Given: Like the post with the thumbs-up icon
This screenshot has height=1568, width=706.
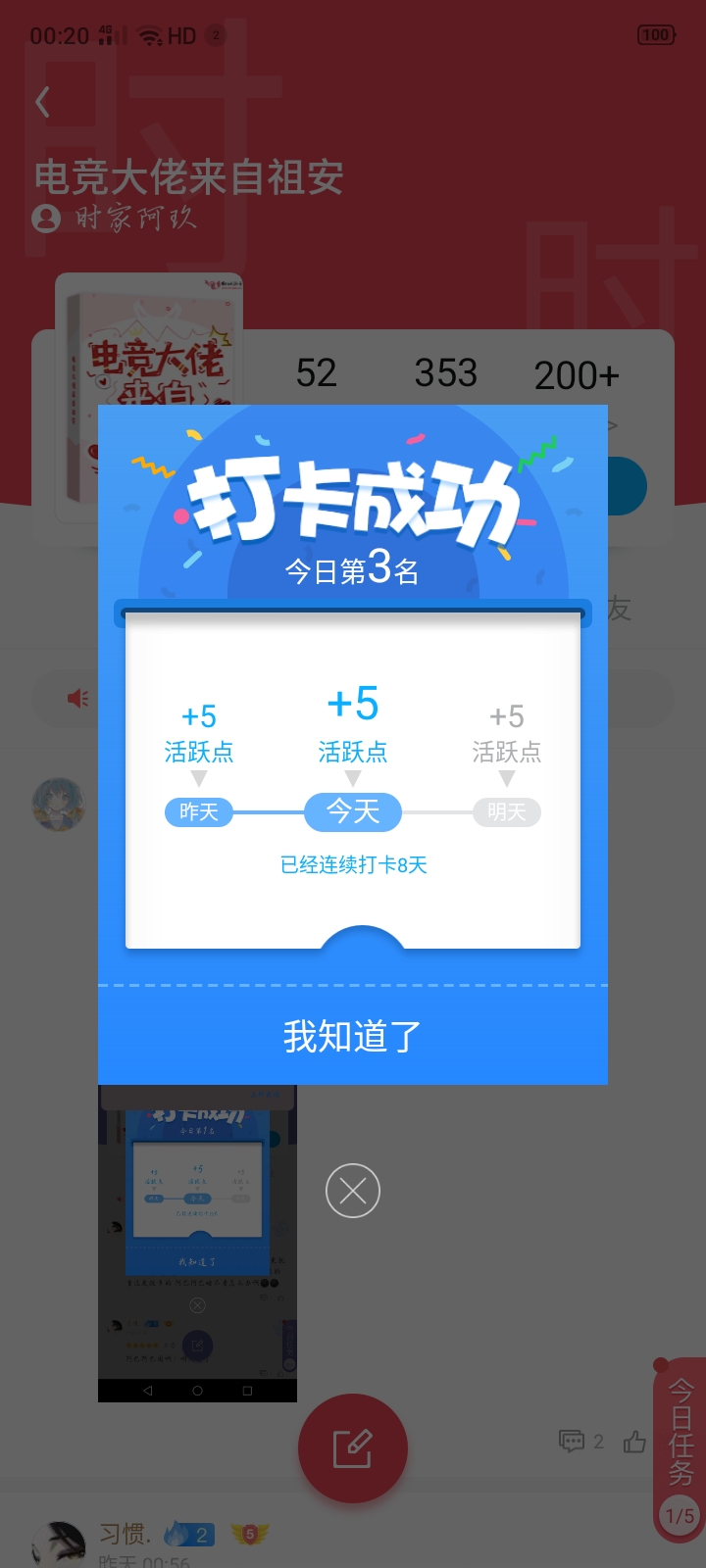Looking at the screenshot, I should click(x=635, y=1442).
